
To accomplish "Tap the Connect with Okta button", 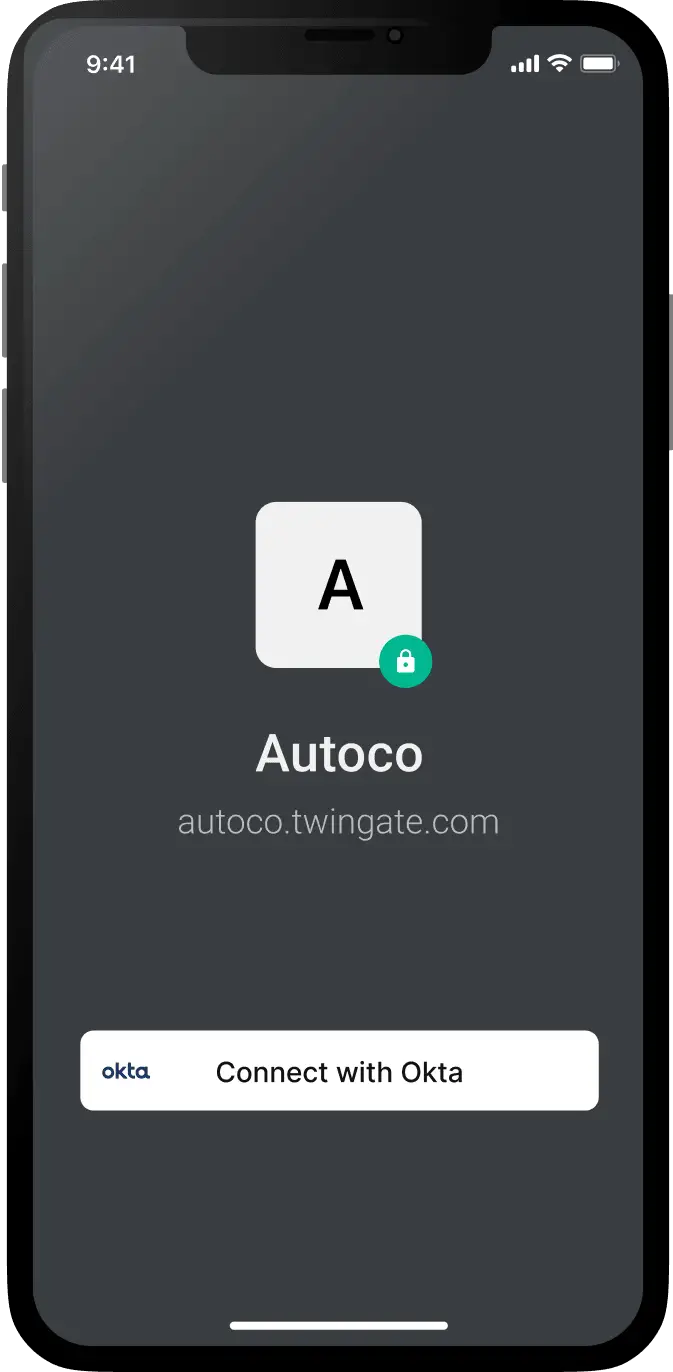I will (339, 1070).
